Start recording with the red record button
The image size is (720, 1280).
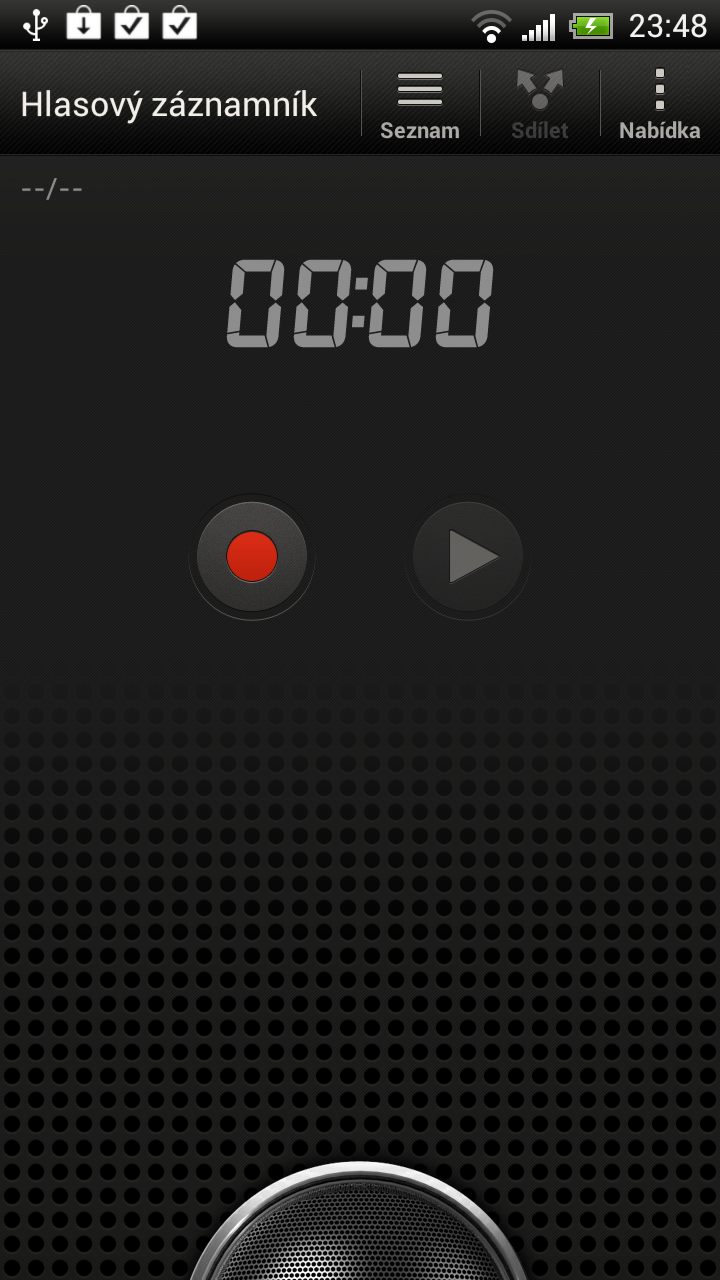tap(253, 556)
